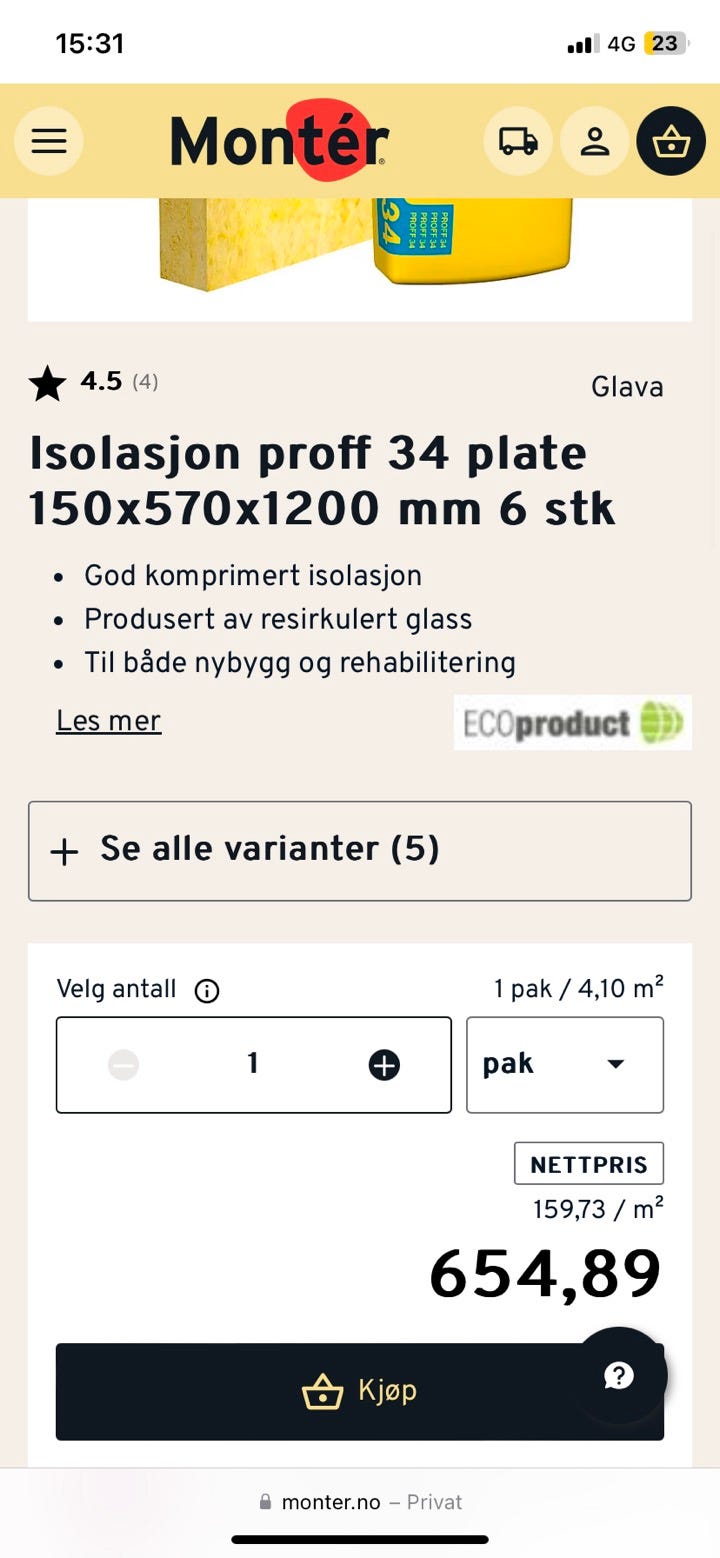
Task: Open Les mer product details
Action: click(108, 720)
